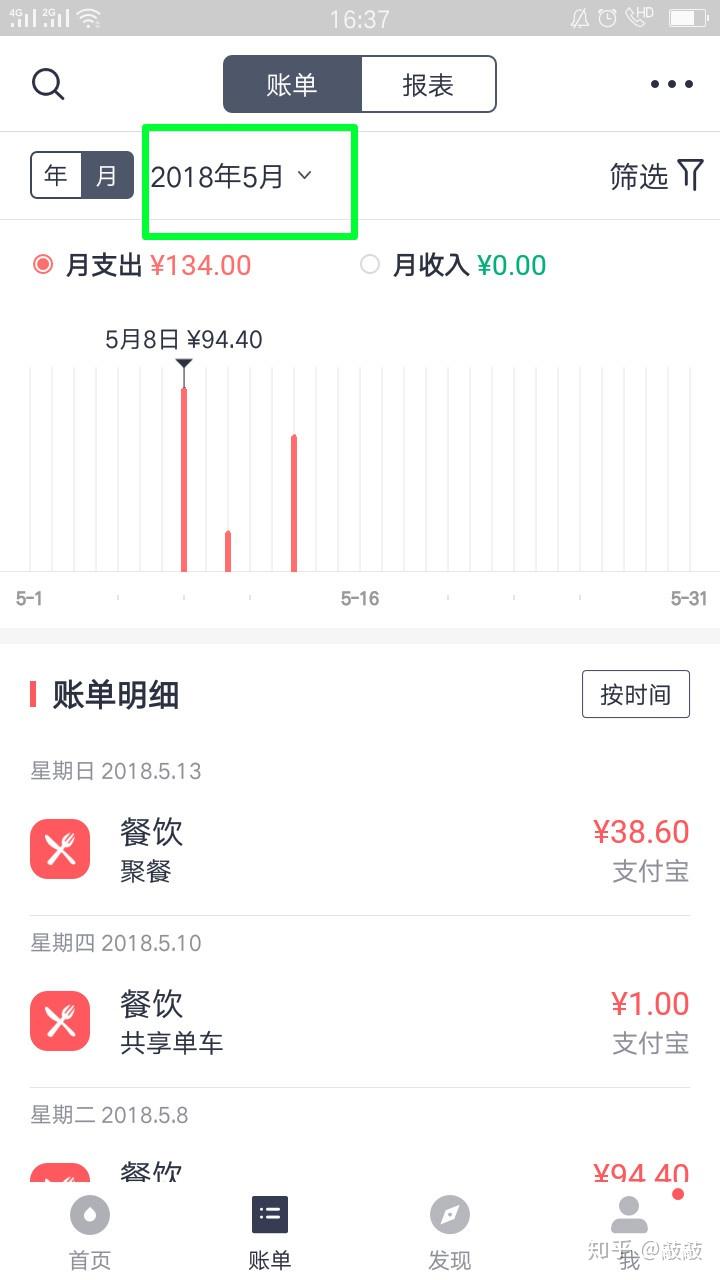720x1280 pixels.
Task: Switch the 年/月 toggle to 年
Action: (55, 175)
